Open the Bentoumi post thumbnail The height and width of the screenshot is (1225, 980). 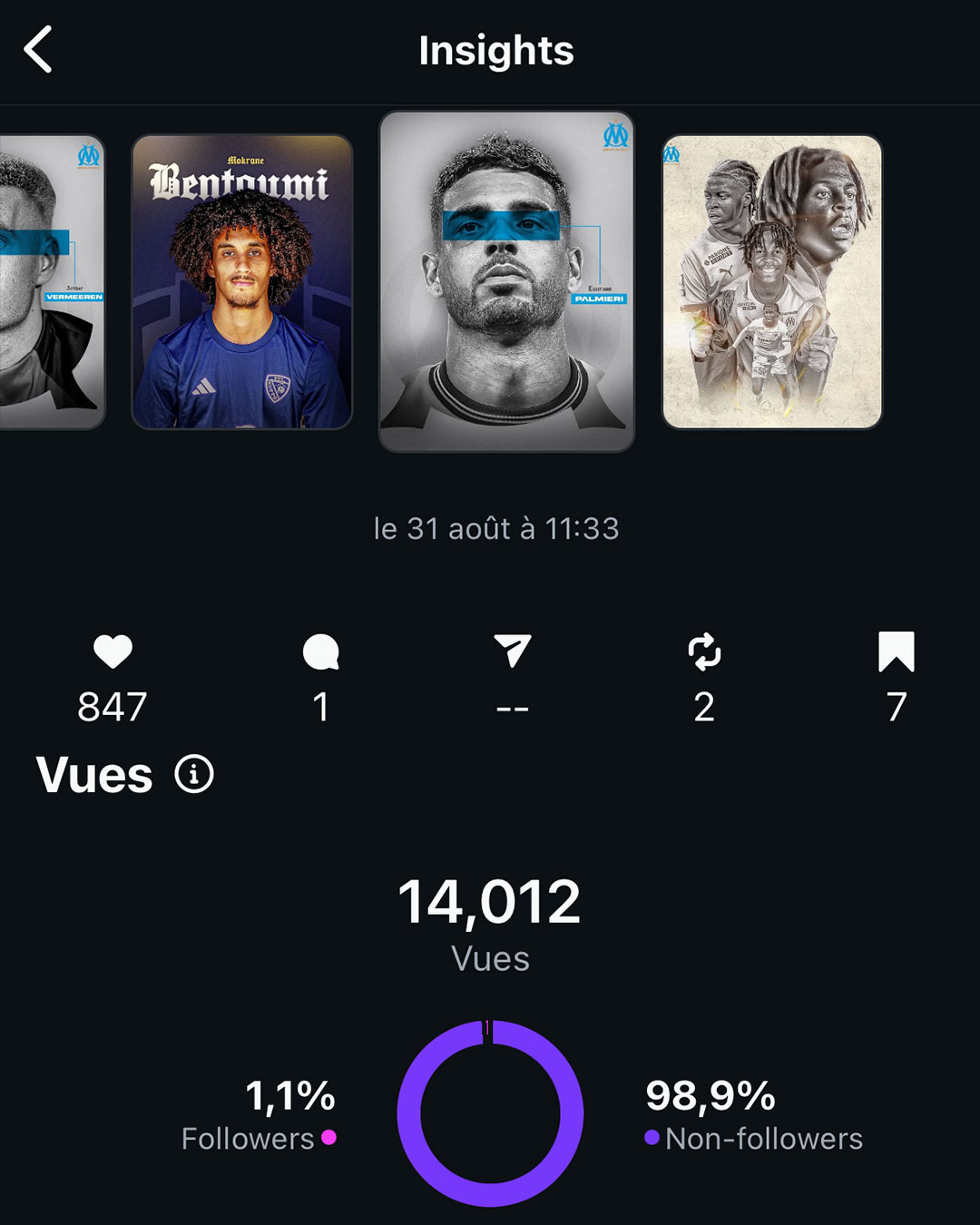[242, 283]
